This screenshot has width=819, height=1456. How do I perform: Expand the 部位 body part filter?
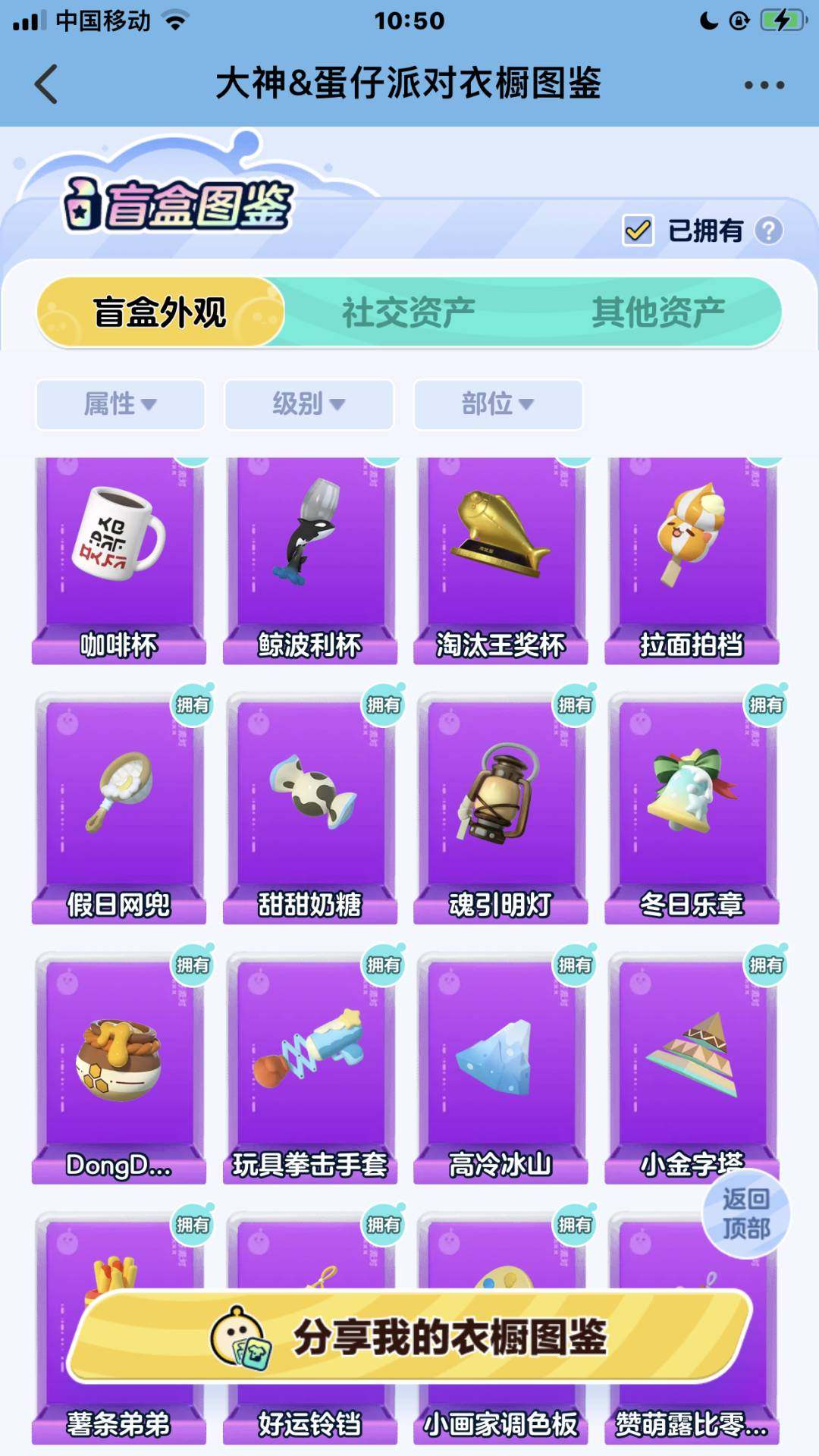pyautogui.click(x=497, y=404)
